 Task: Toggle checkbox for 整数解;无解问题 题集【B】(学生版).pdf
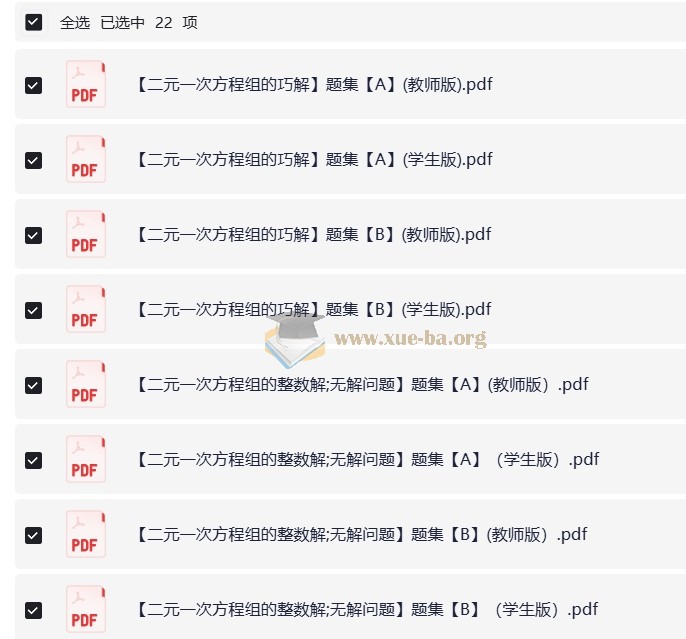click(x=34, y=610)
